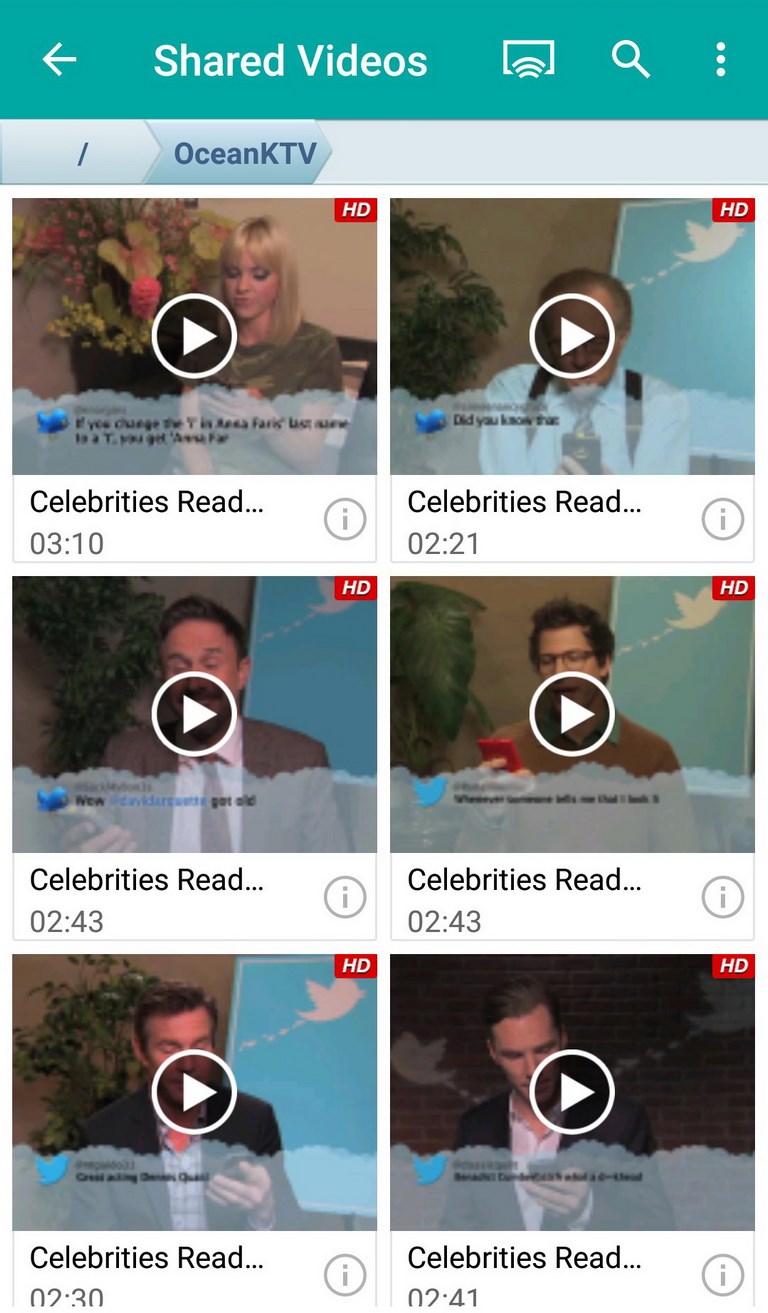Go to the root folder breadcrumb

[x=83, y=153]
